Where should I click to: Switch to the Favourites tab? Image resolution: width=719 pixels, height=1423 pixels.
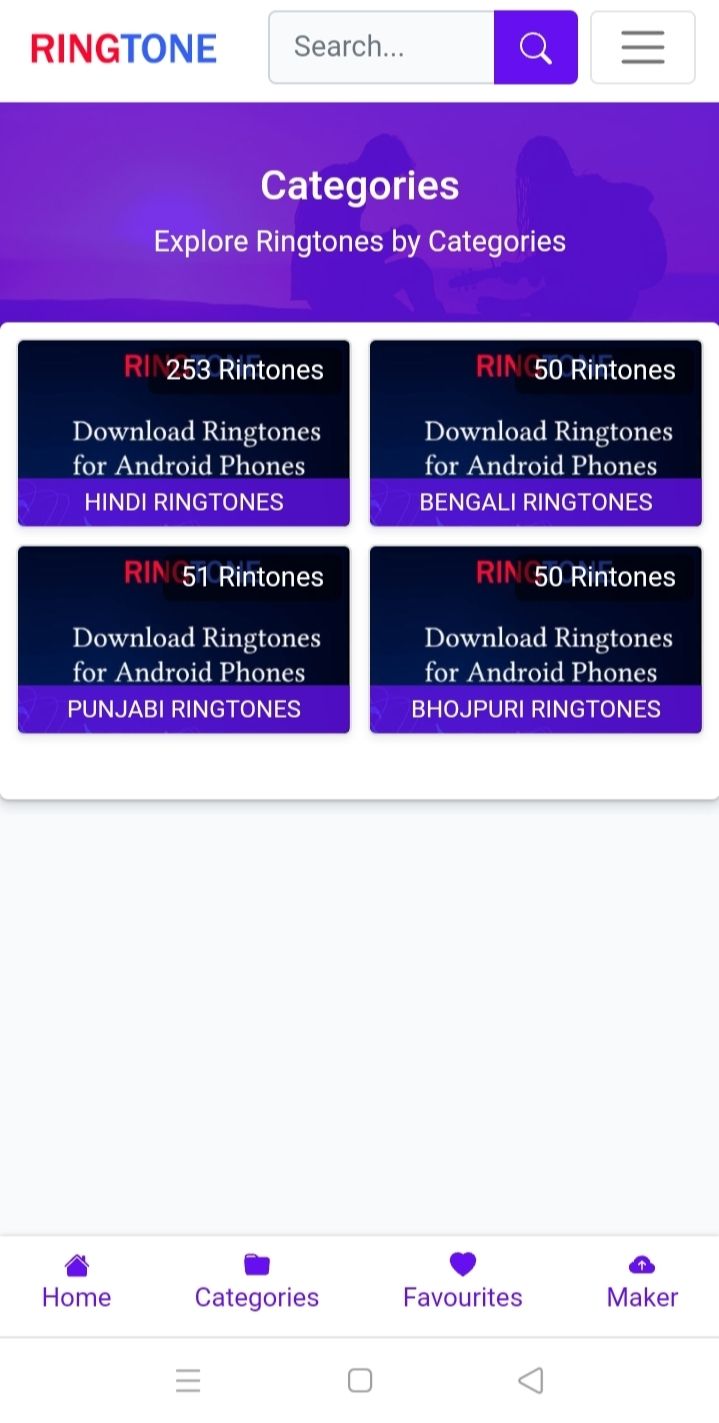point(462,1283)
